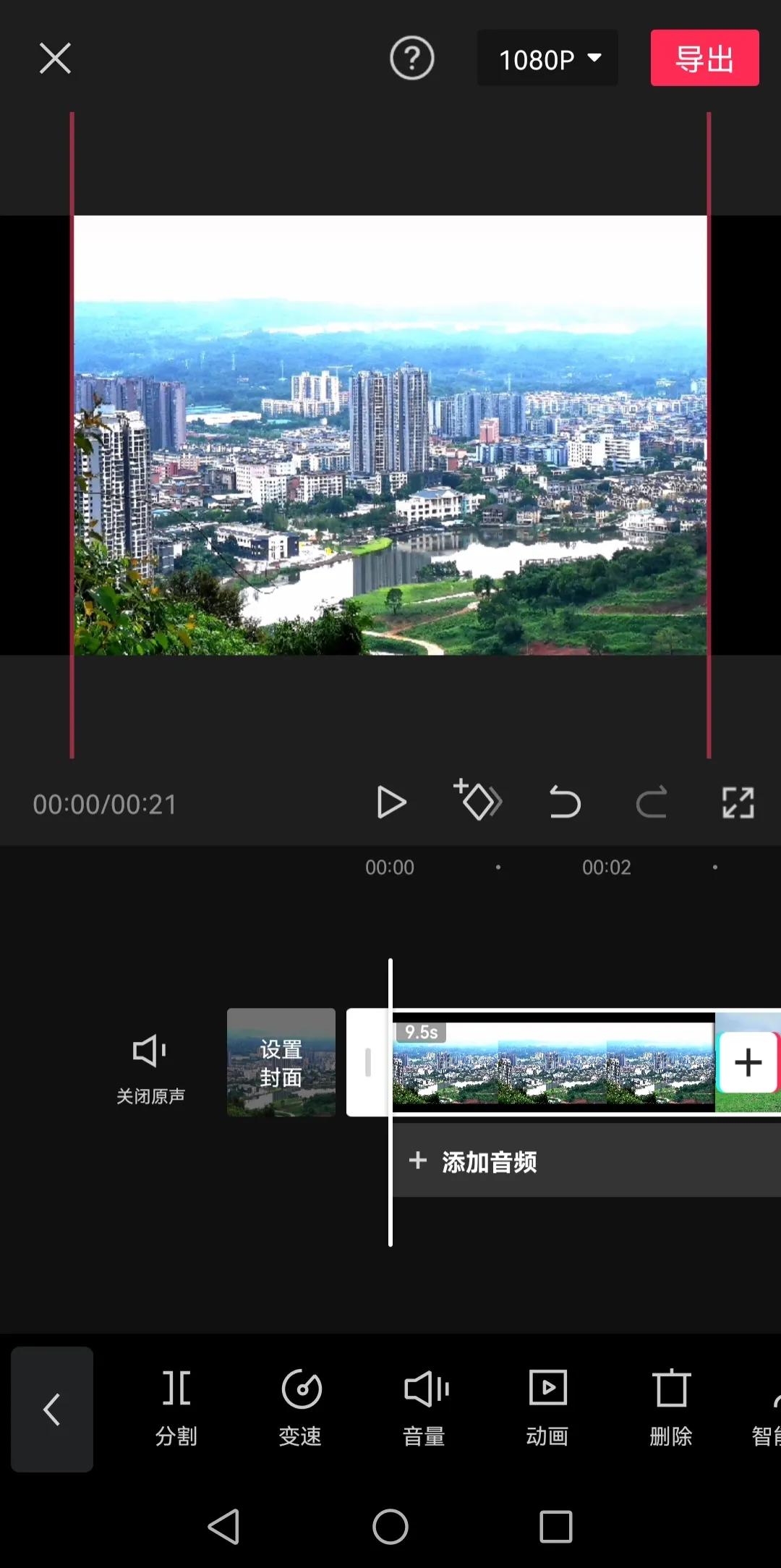Expand the 智能 smart tool at screen edge

768,1408
